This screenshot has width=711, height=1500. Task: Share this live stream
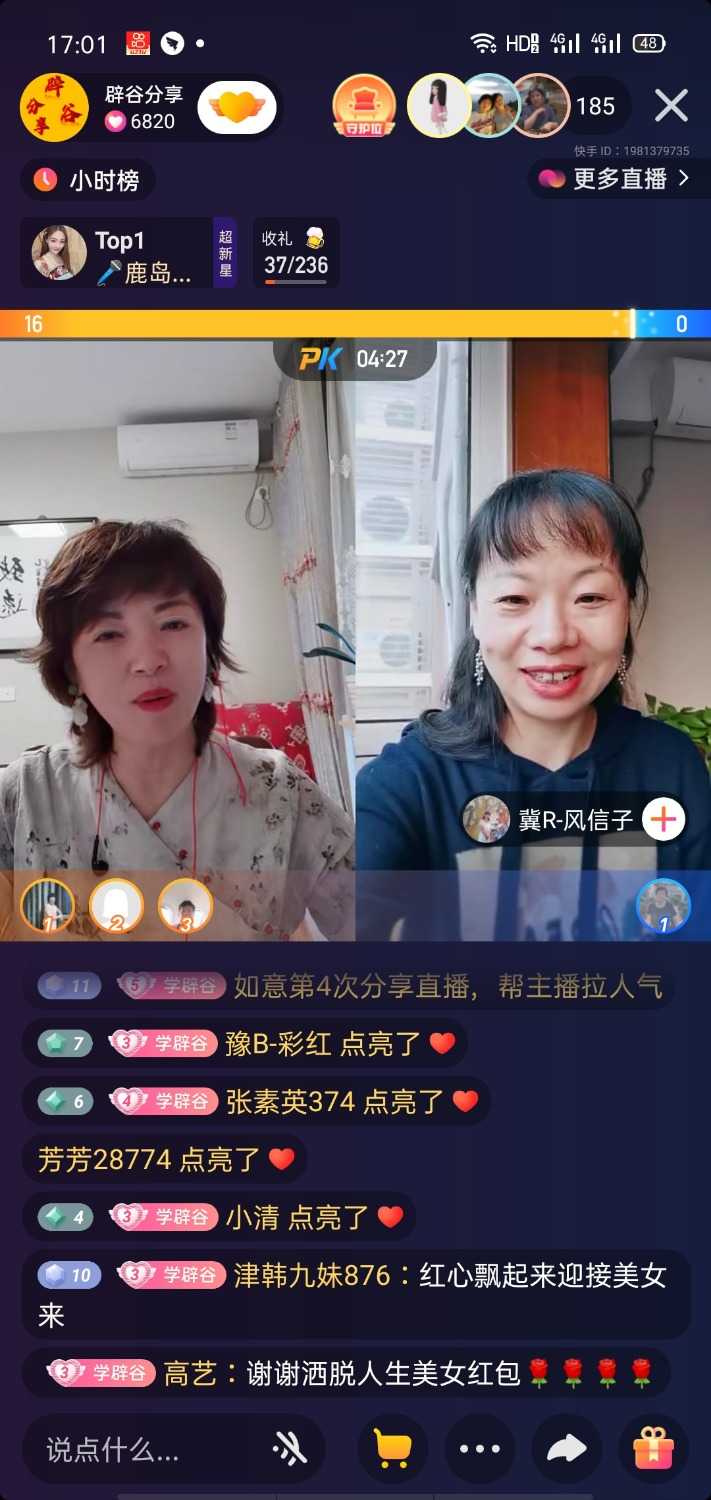pyautogui.click(x=566, y=1448)
